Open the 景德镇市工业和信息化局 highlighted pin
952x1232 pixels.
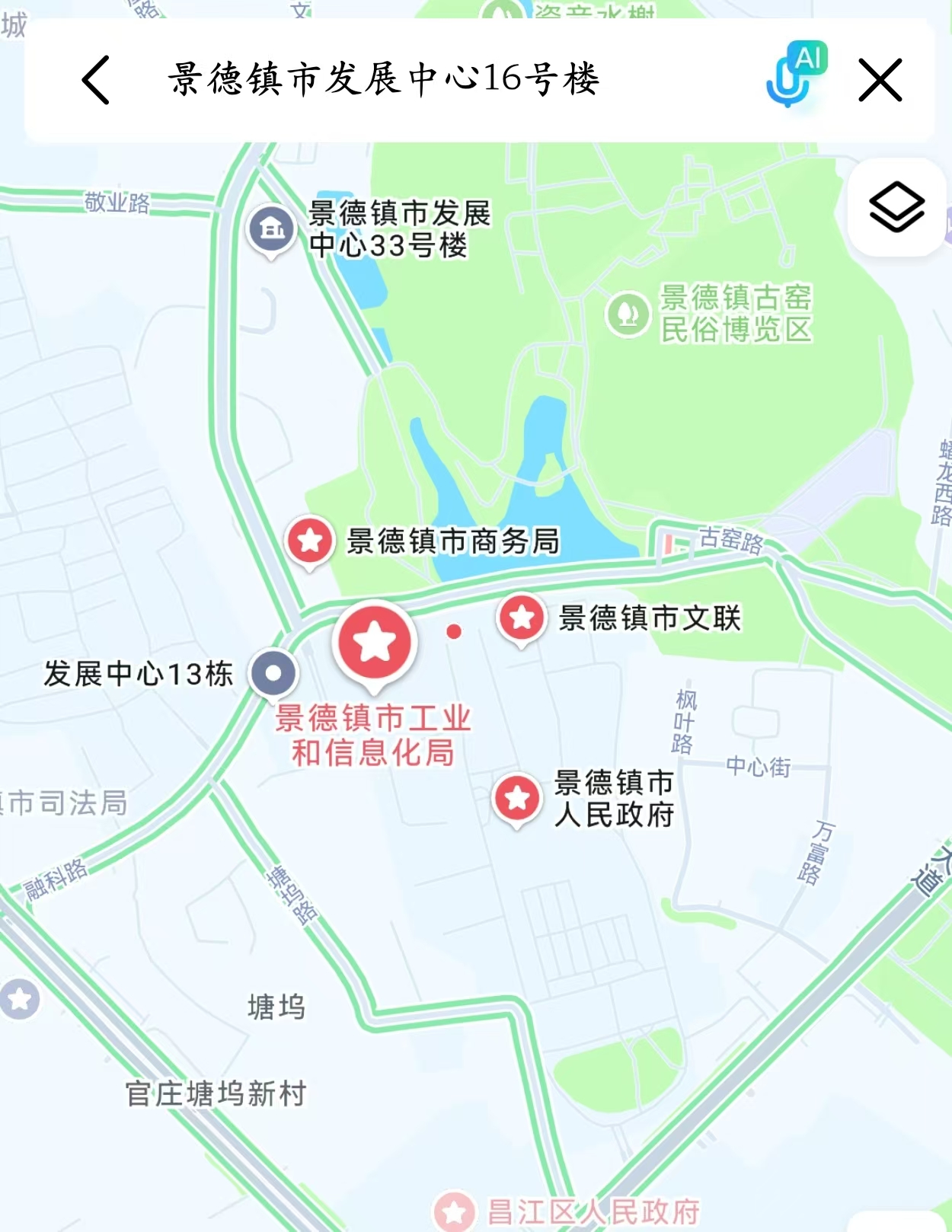coord(375,642)
